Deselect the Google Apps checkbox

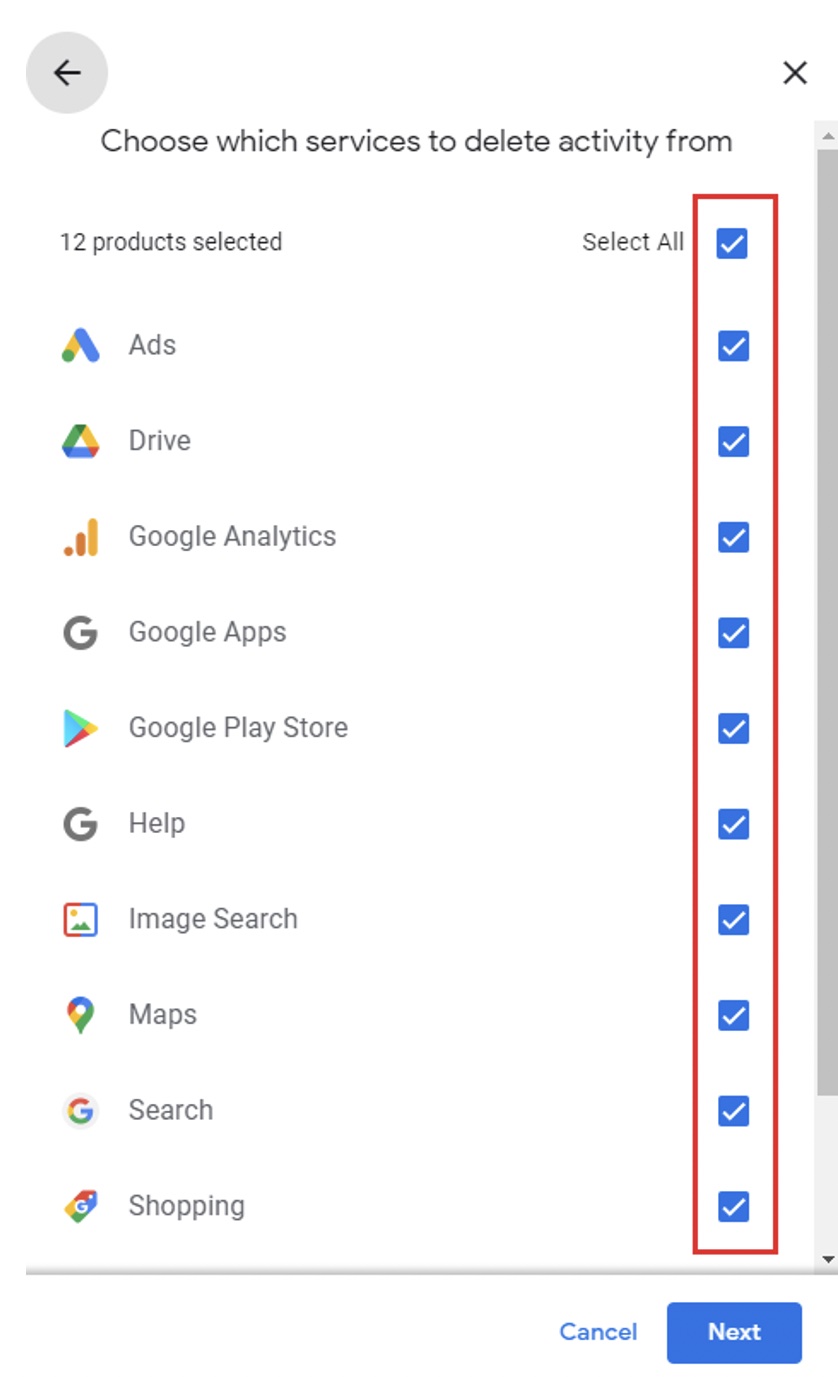(x=733, y=633)
